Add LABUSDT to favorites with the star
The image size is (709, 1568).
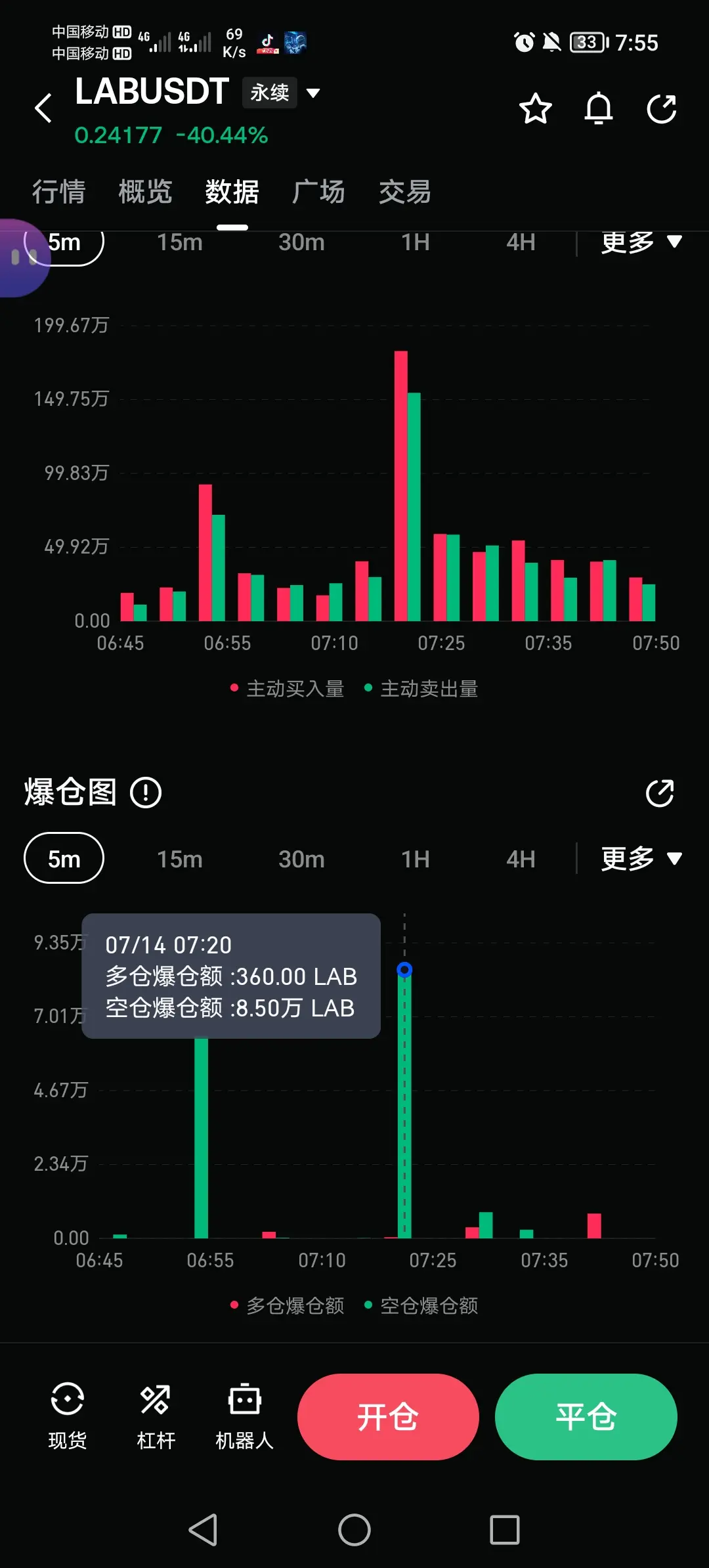[535, 108]
